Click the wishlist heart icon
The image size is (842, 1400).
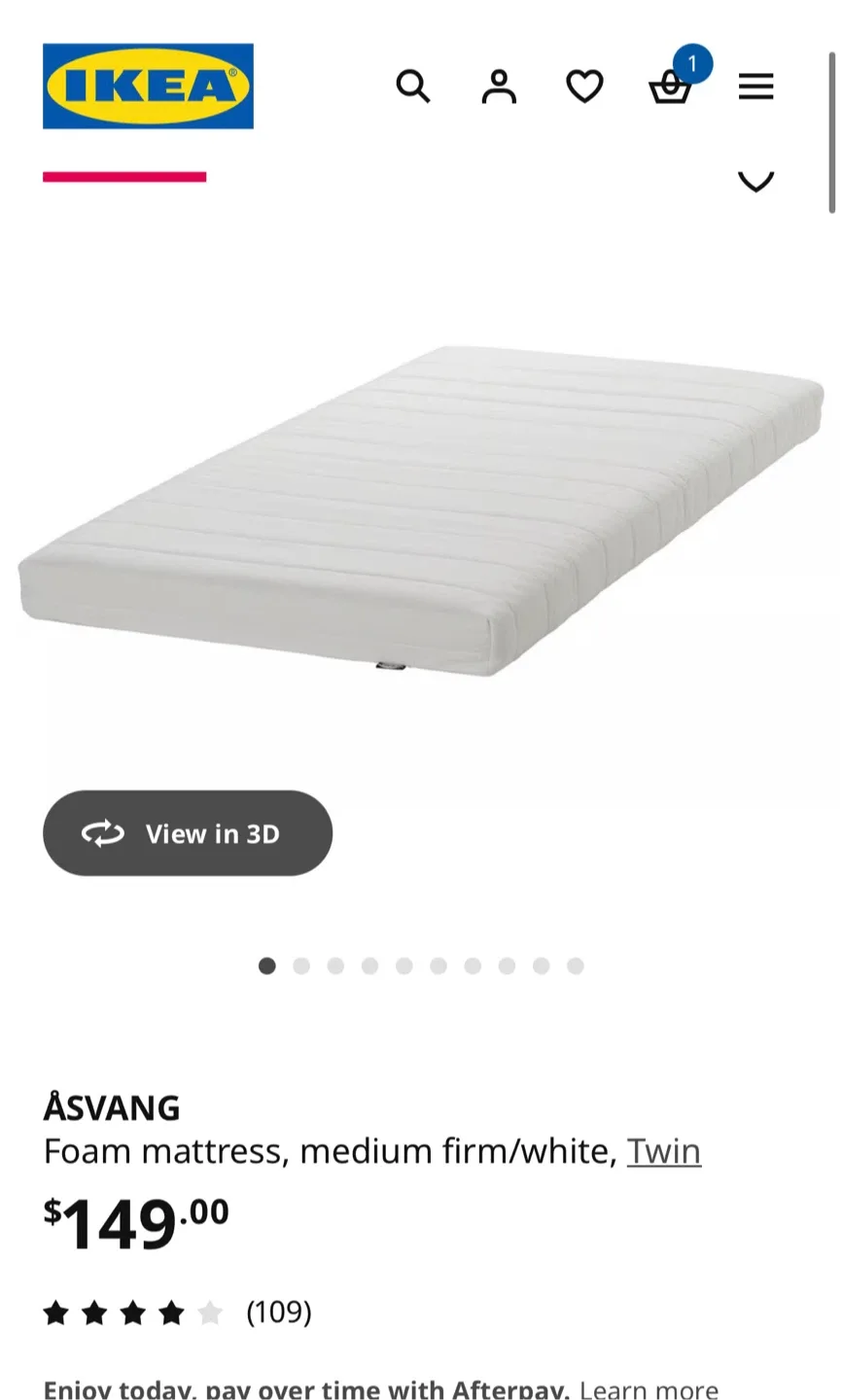tap(583, 87)
